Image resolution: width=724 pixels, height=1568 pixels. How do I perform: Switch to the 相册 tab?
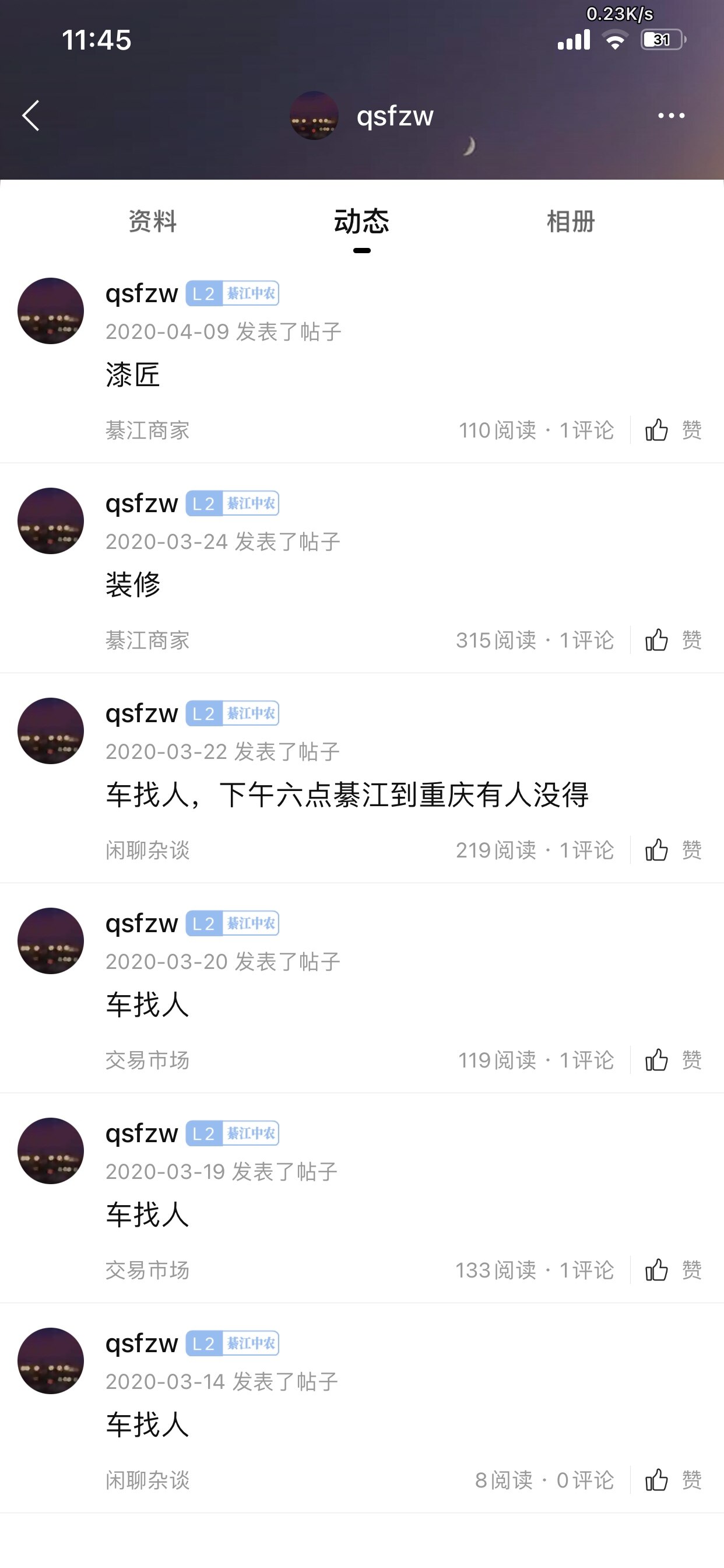[x=570, y=221]
